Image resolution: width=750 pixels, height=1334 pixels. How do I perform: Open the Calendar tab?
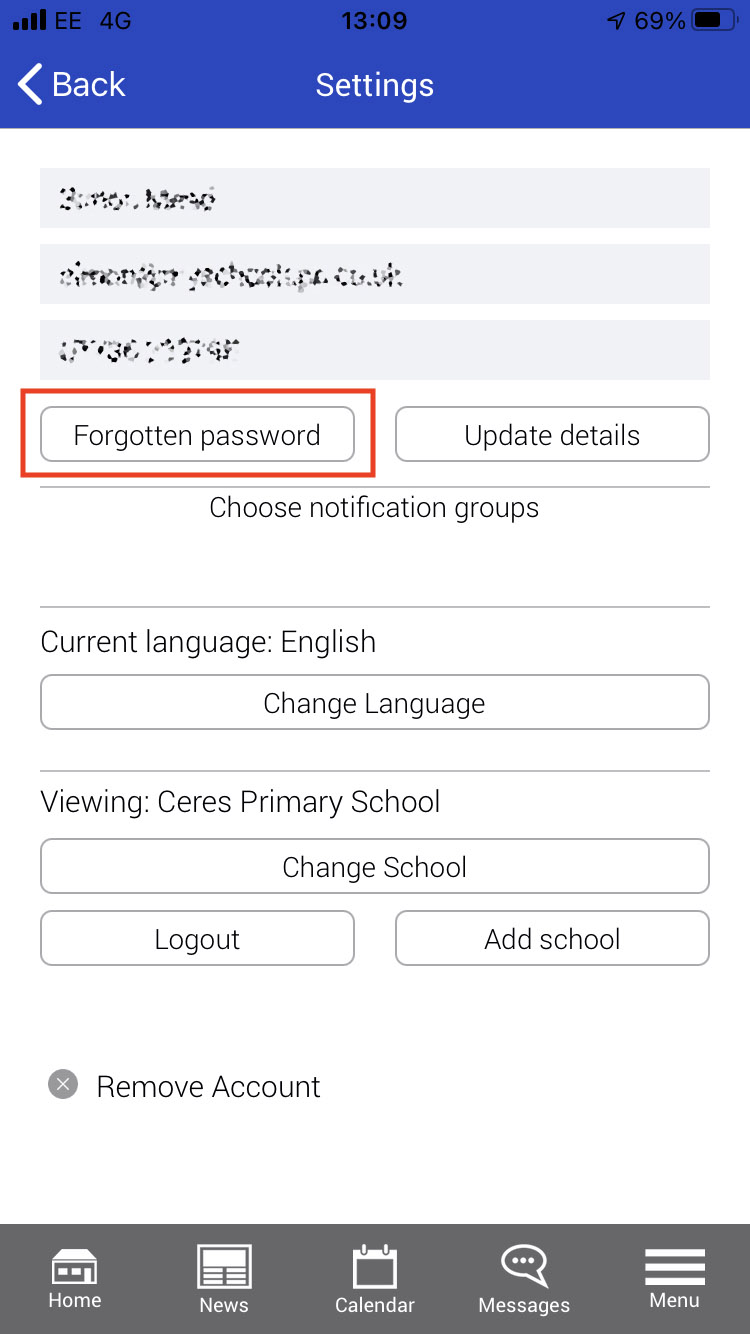point(375,1279)
